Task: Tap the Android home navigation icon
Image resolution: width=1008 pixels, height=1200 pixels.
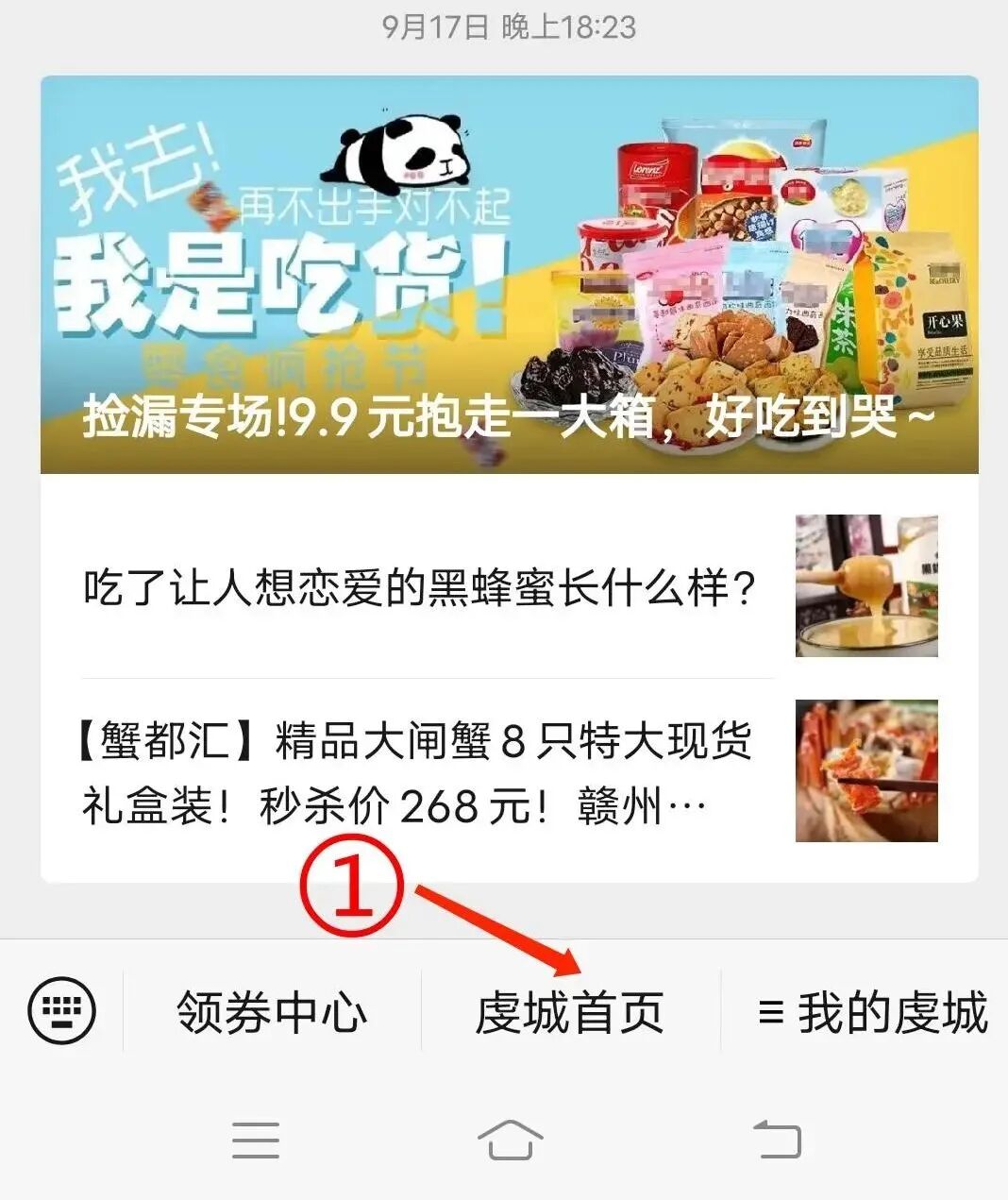Action: pos(511,1141)
